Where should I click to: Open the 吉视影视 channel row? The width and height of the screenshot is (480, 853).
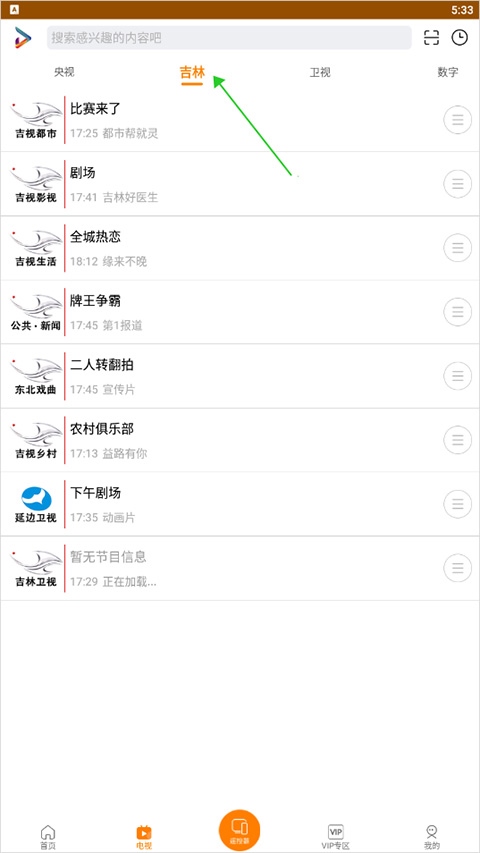[240, 184]
